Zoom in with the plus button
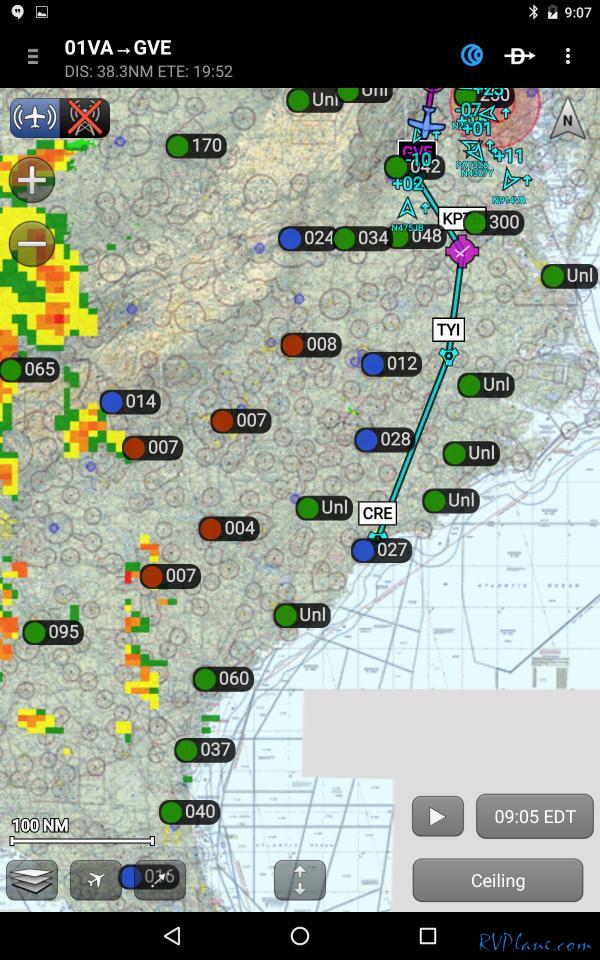The width and height of the screenshot is (600, 960). (32, 181)
